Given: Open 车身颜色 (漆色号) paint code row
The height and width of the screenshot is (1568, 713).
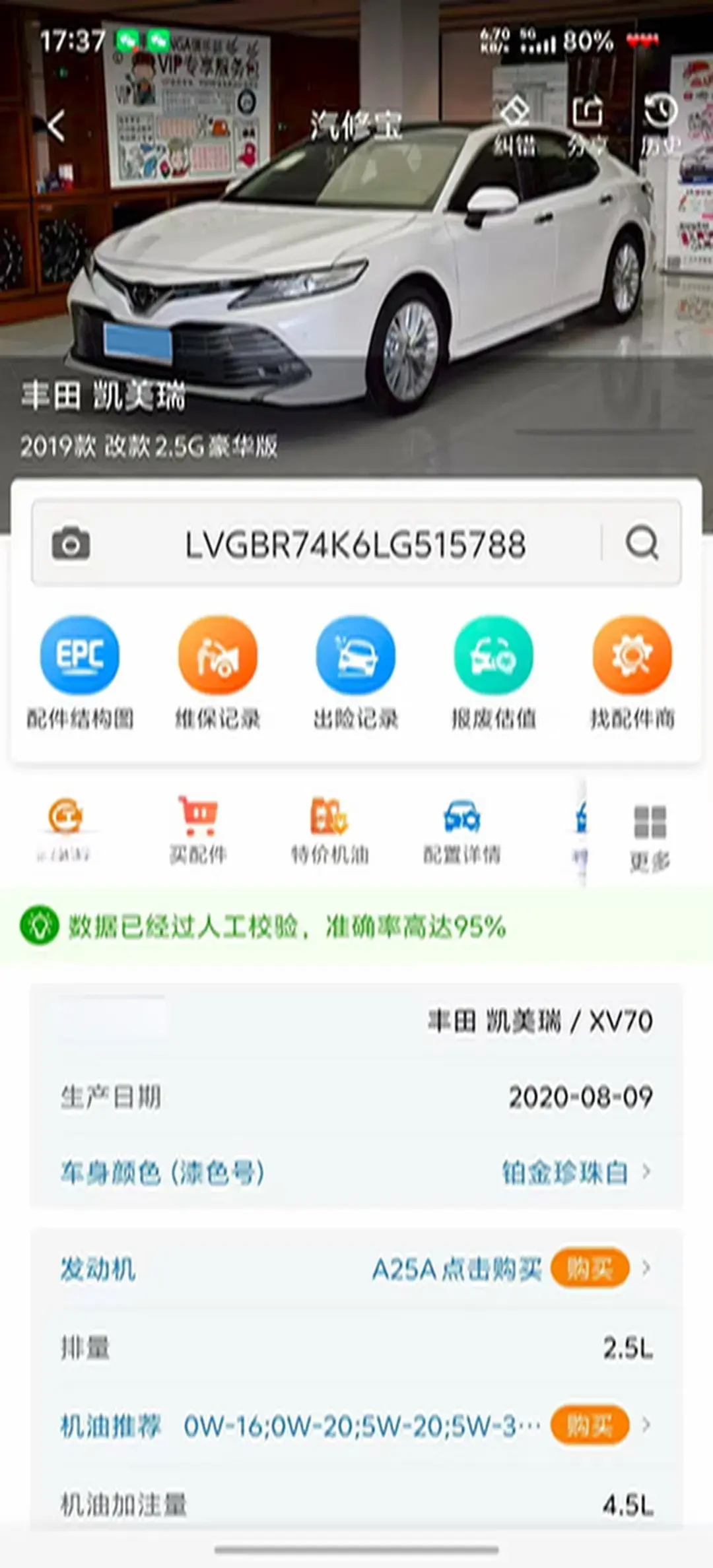Looking at the screenshot, I should click(356, 1172).
